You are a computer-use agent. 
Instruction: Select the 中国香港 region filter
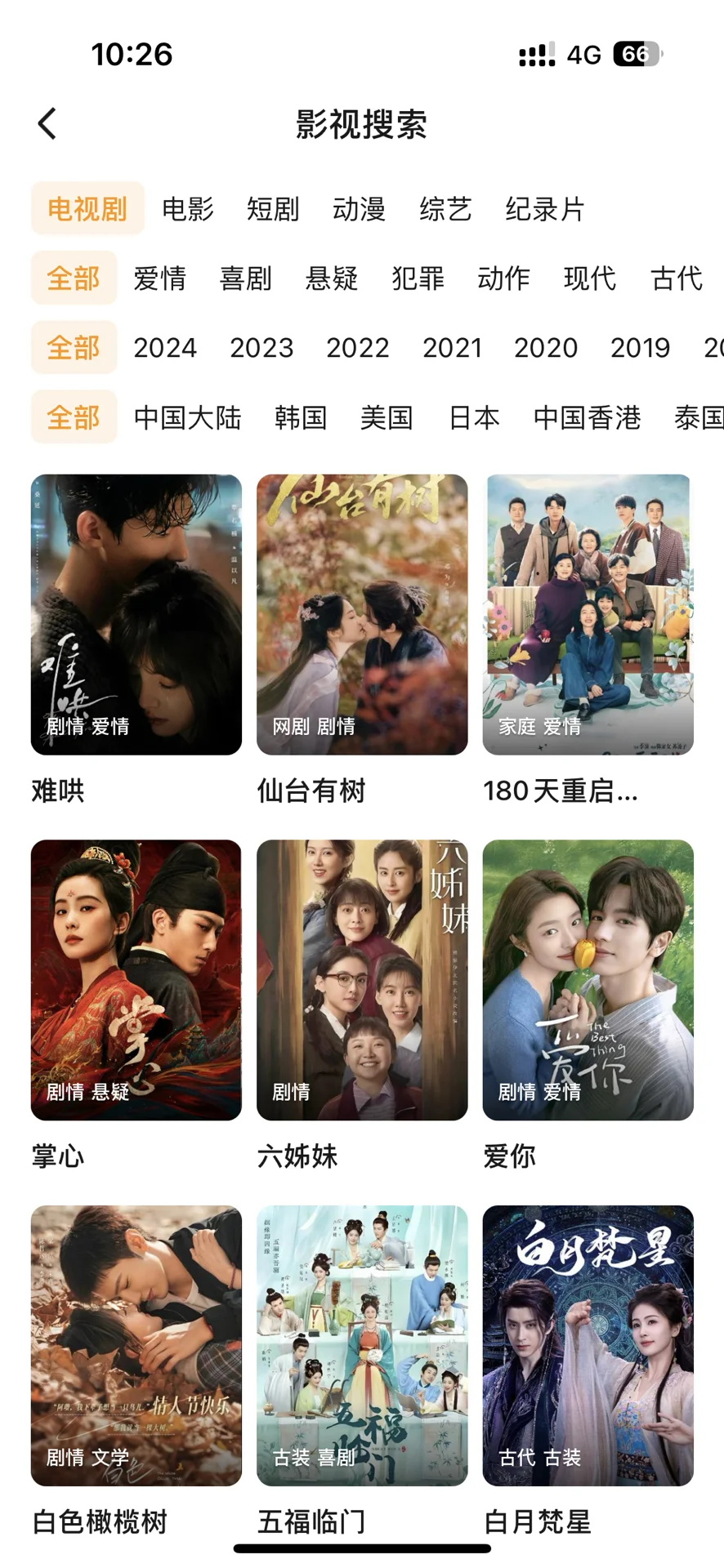click(x=587, y=417)
